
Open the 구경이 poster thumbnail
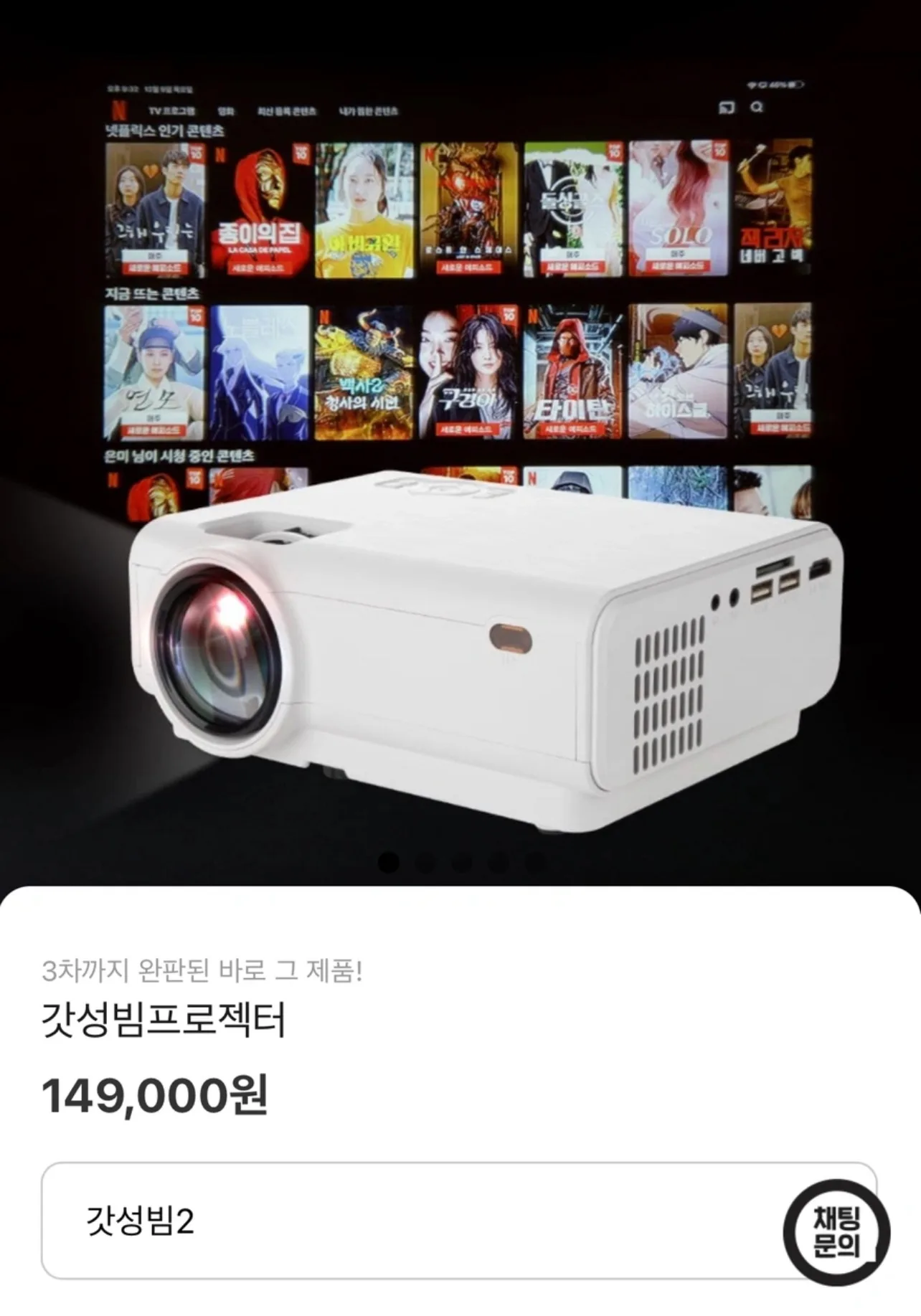coord(466,373)
